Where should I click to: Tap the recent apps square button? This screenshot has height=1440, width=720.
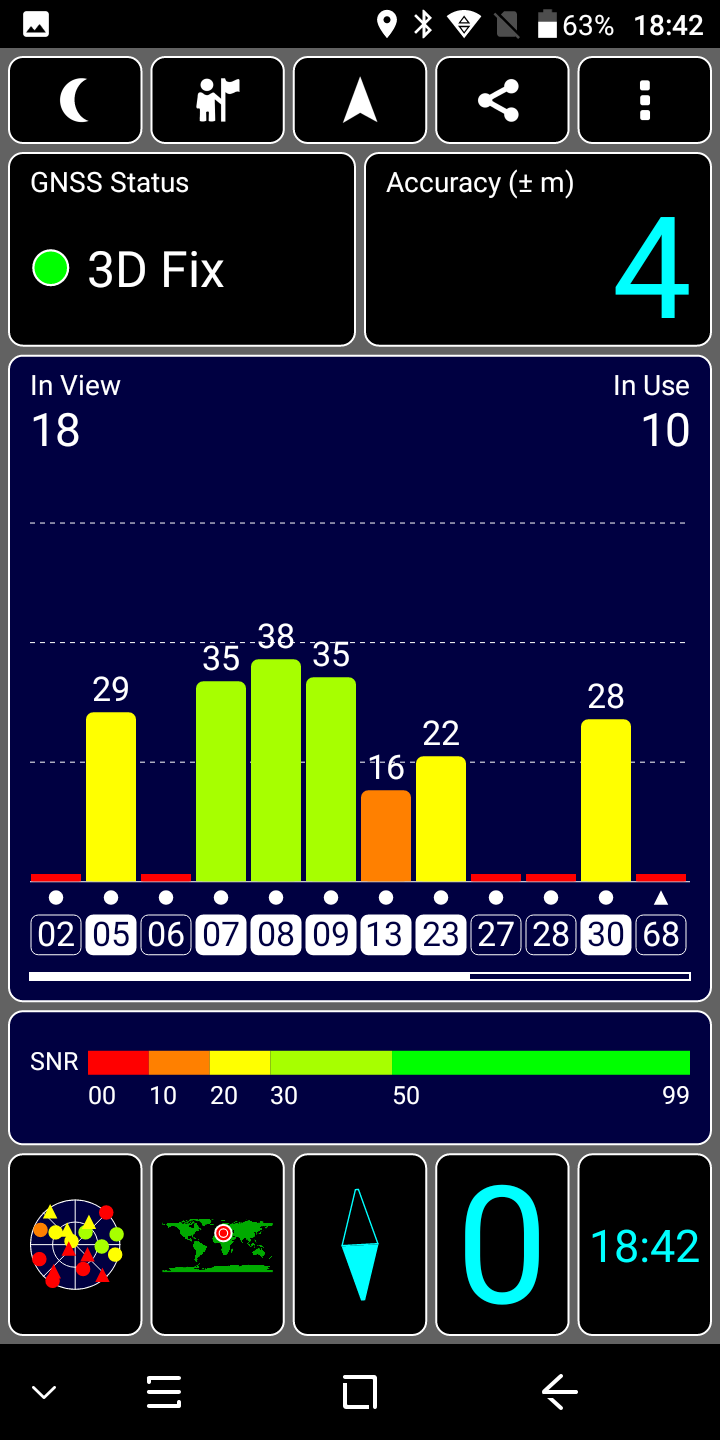[x=360, y=1392]
